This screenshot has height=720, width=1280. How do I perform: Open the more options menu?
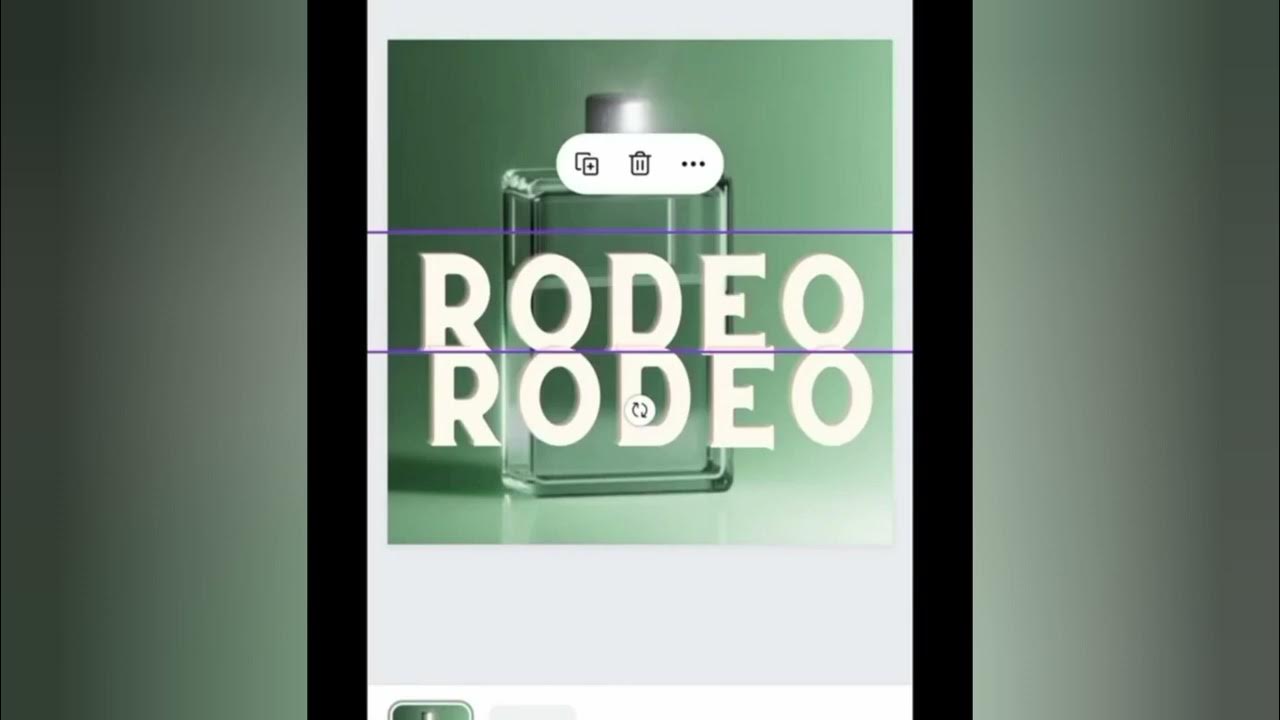693,164
